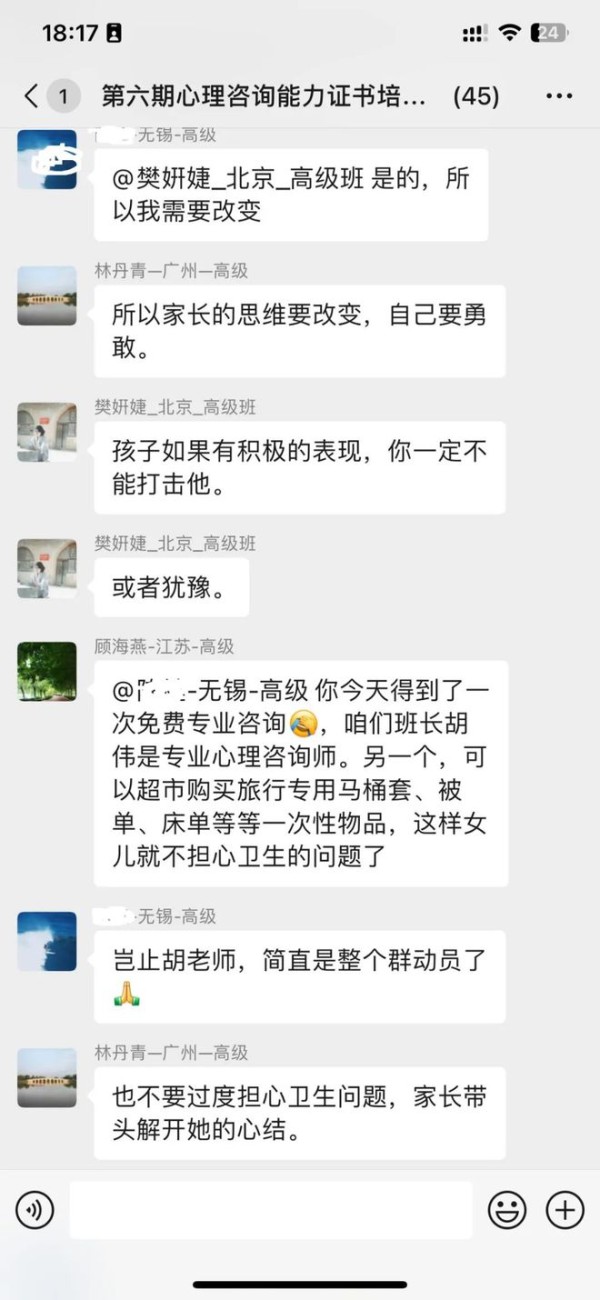The height and width of the screenshot is (1300, 600).
Task: Open the avatar beside "孩子如果有积极的表现" message
Action: 47,432
